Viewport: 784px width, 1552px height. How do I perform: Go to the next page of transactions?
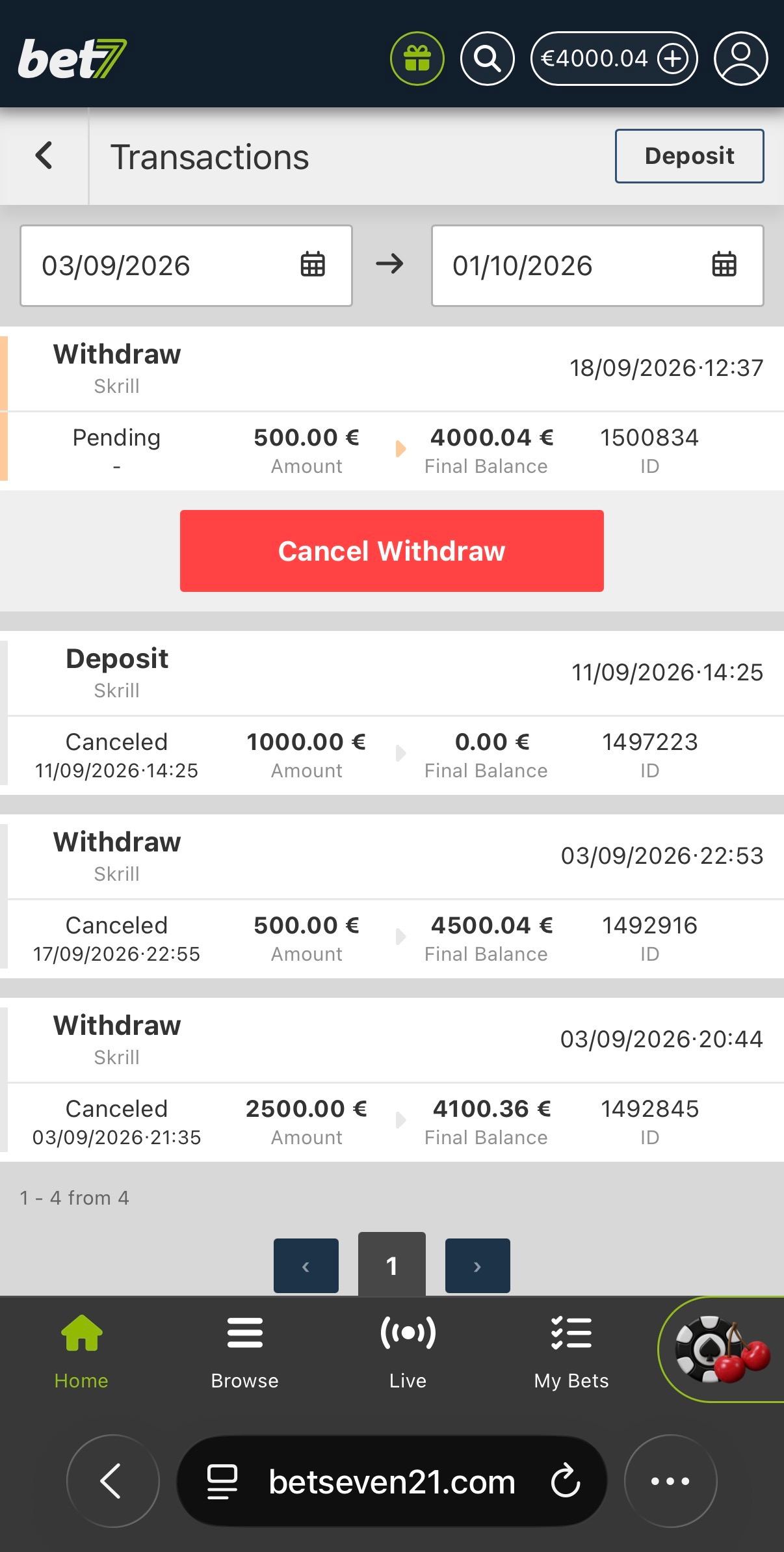478,1265
